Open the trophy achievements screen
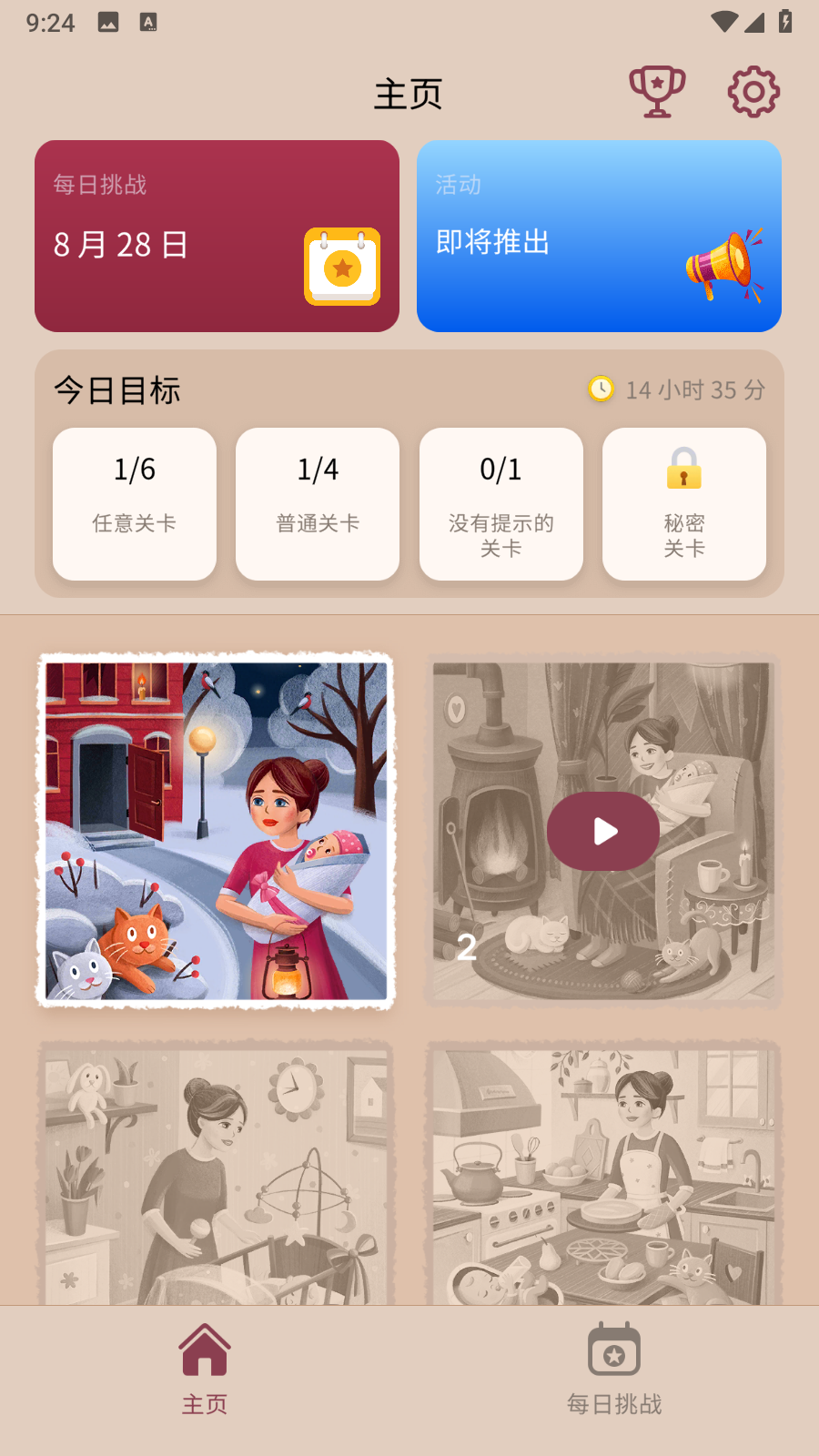The height and width of the screenshot is (1456, 819). [x=658, y=91]
